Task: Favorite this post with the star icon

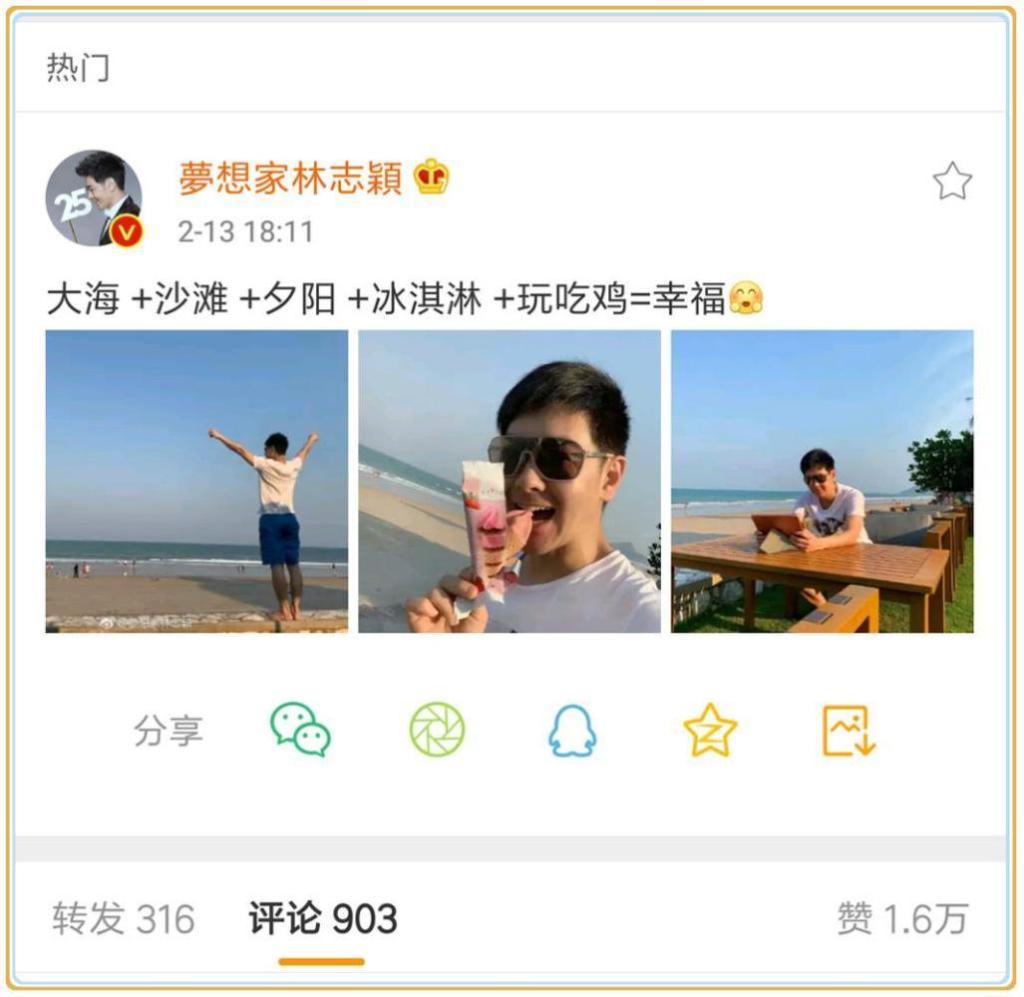Action: tap(951, 182)
